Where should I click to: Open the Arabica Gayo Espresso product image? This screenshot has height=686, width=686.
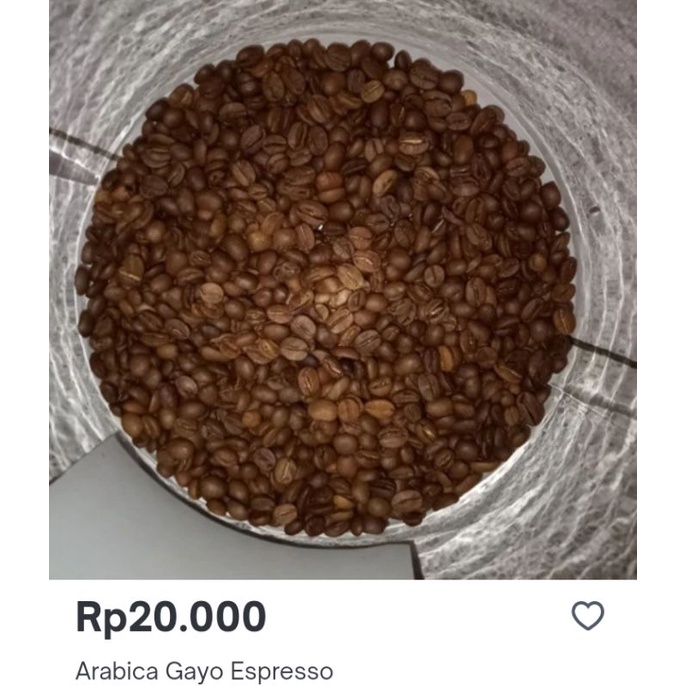click(343, 290)
